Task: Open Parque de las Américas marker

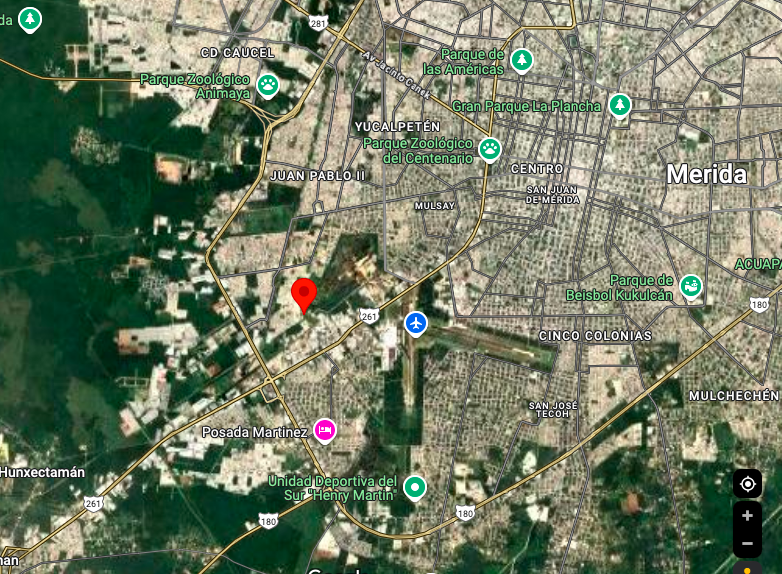Action: 521,61
